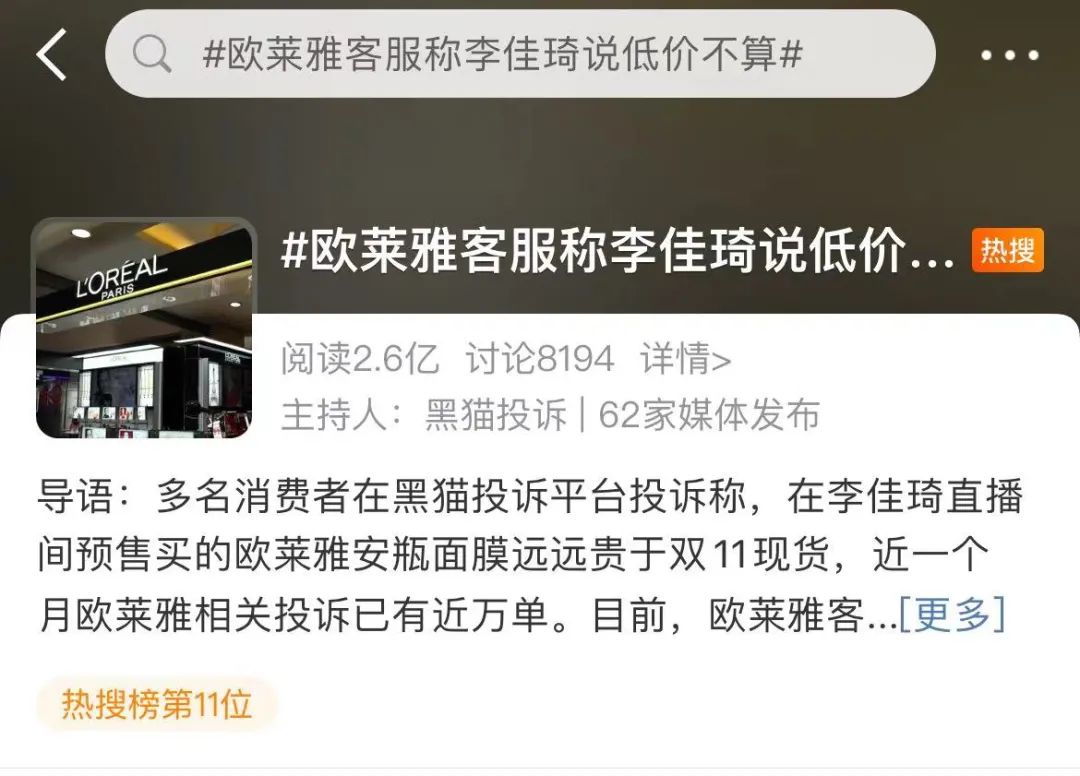The image size is (1080, 776).
Task: Open the 热搜榜第11位 ranking chip
Action: coord(157,705)
